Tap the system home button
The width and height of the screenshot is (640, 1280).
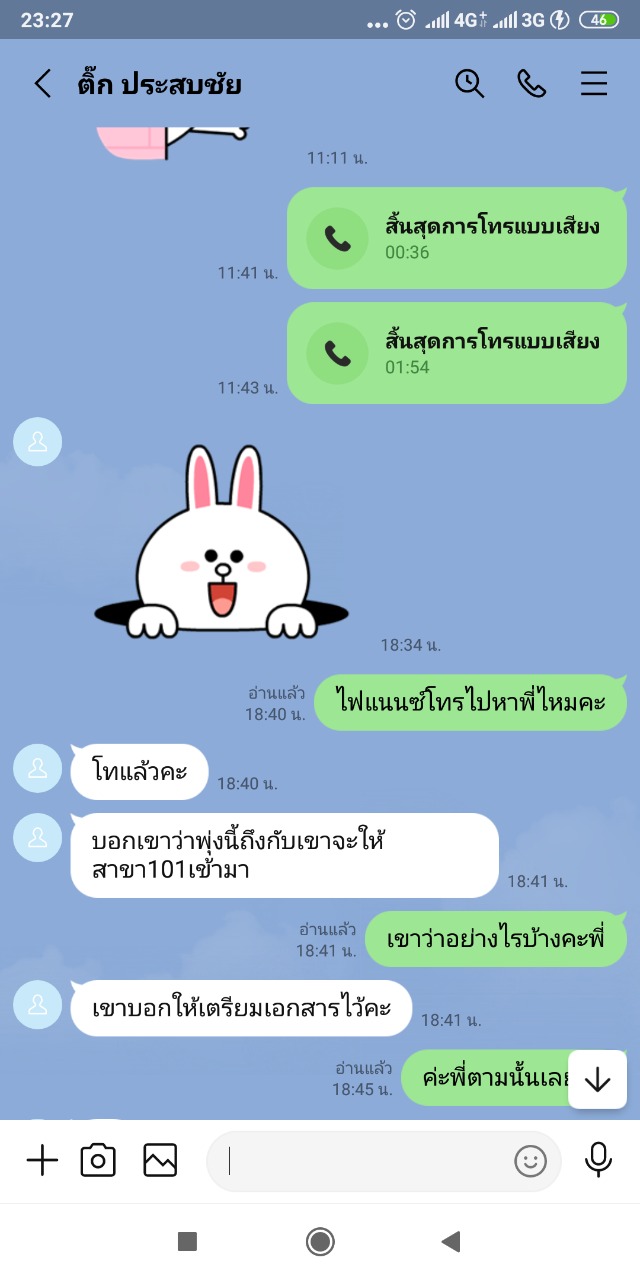click(x=320, y=1242)
